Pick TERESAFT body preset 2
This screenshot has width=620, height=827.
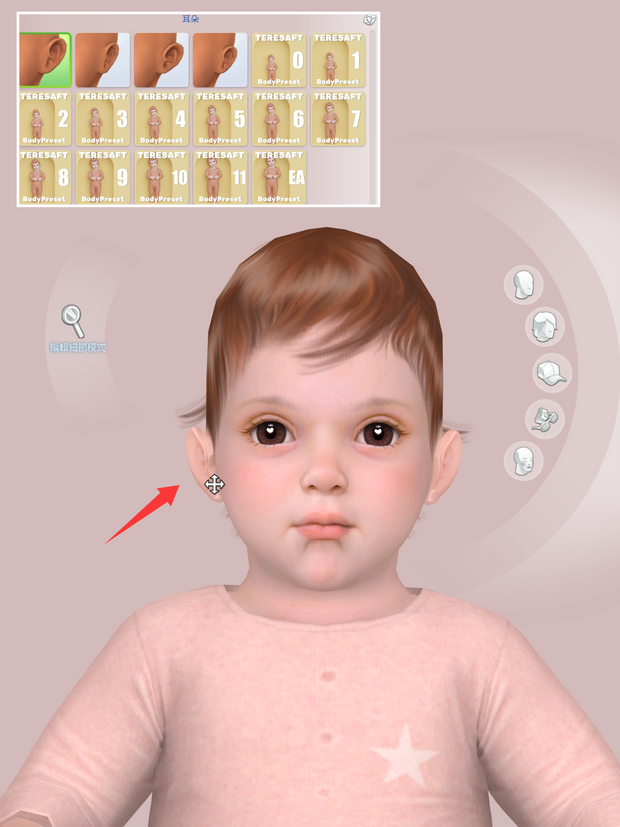45,118
